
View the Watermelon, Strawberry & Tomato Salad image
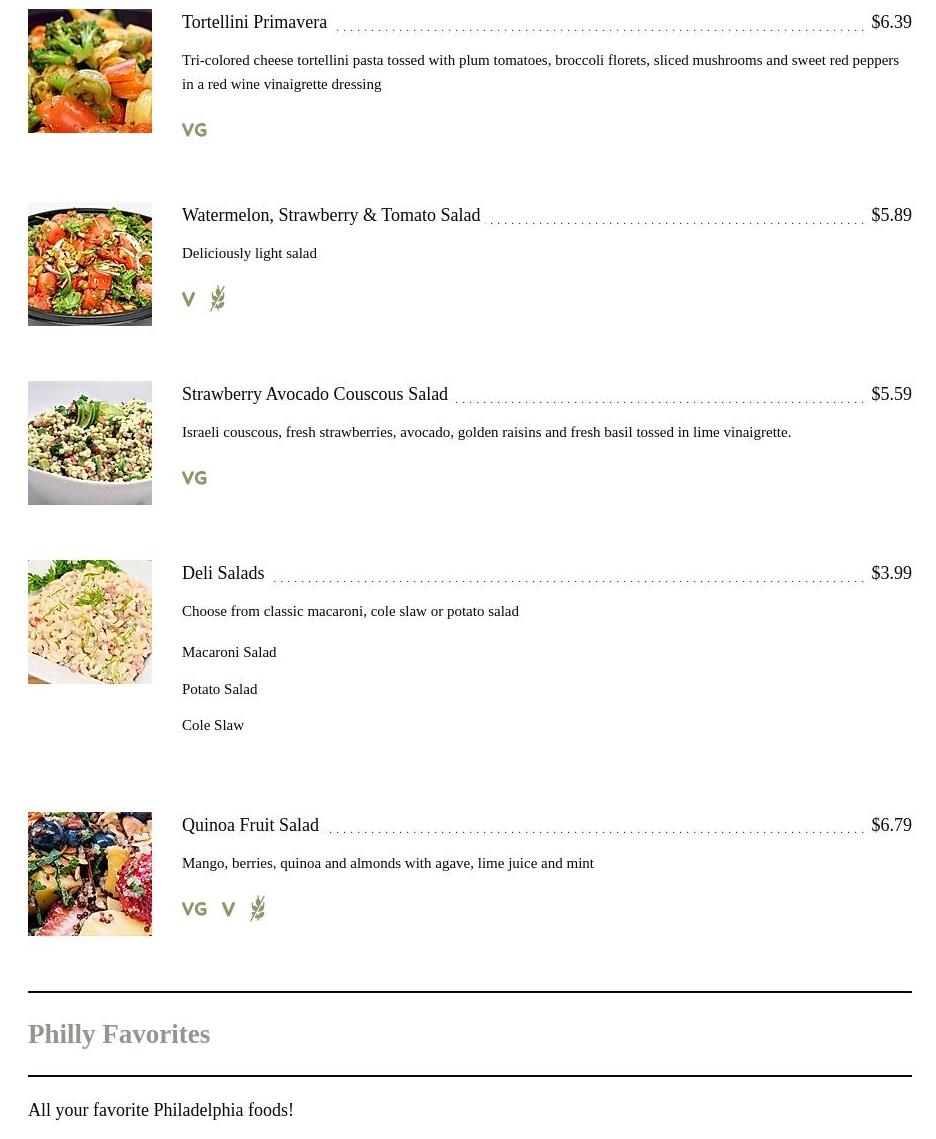90,264
